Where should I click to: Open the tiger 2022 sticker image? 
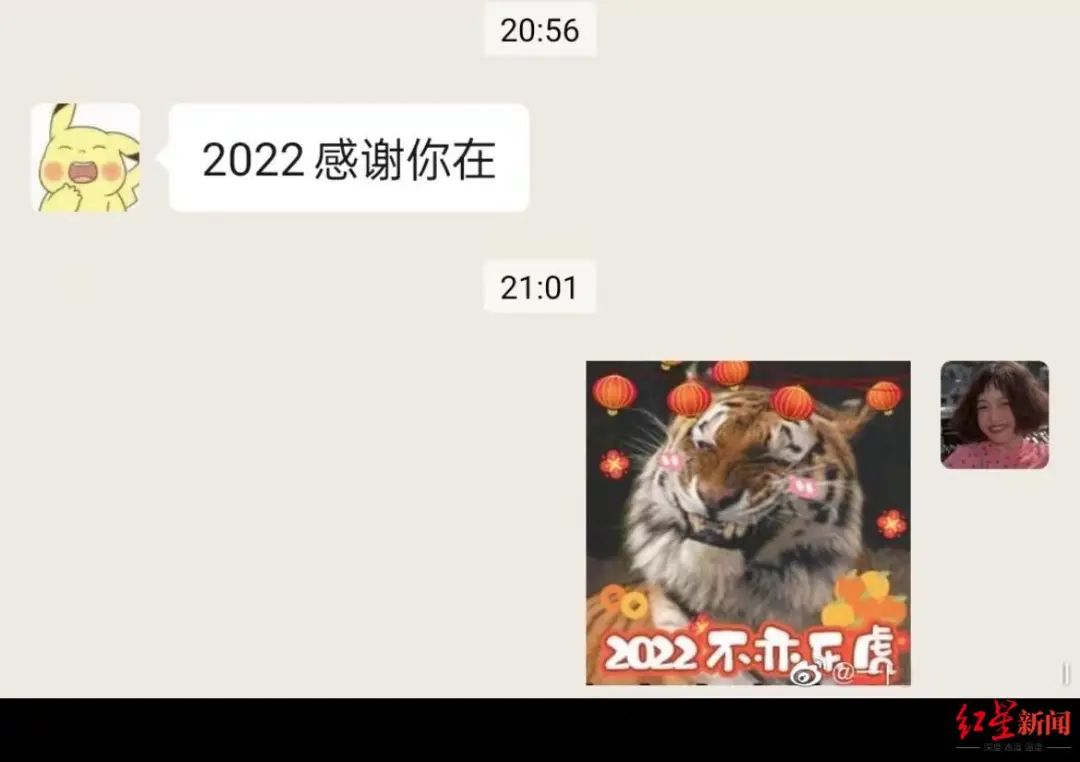point(748,523)
